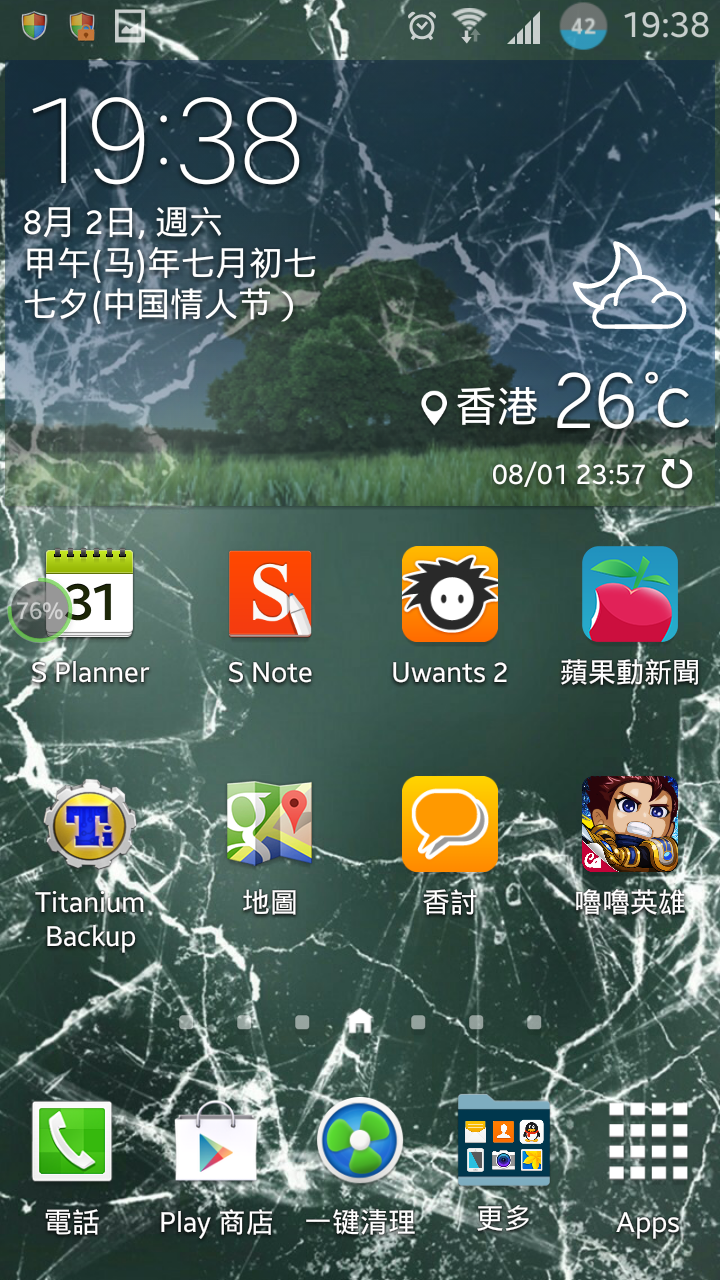Launch the 噜噜英雄 game
Image resolution: width=720 pixels, height=1280 pixels.
[x=630, y=825]
